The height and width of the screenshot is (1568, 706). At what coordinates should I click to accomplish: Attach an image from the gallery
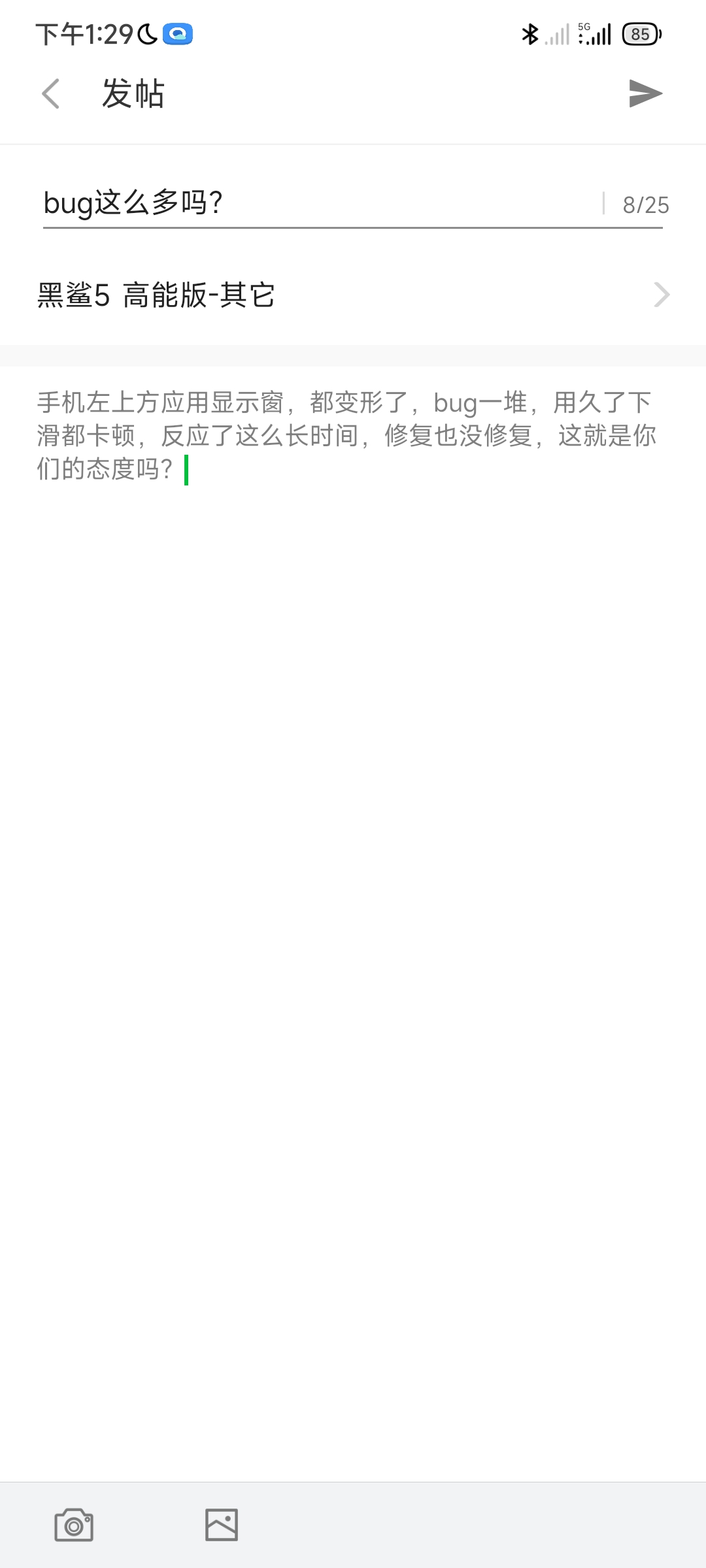click(x=222, y=1525)
